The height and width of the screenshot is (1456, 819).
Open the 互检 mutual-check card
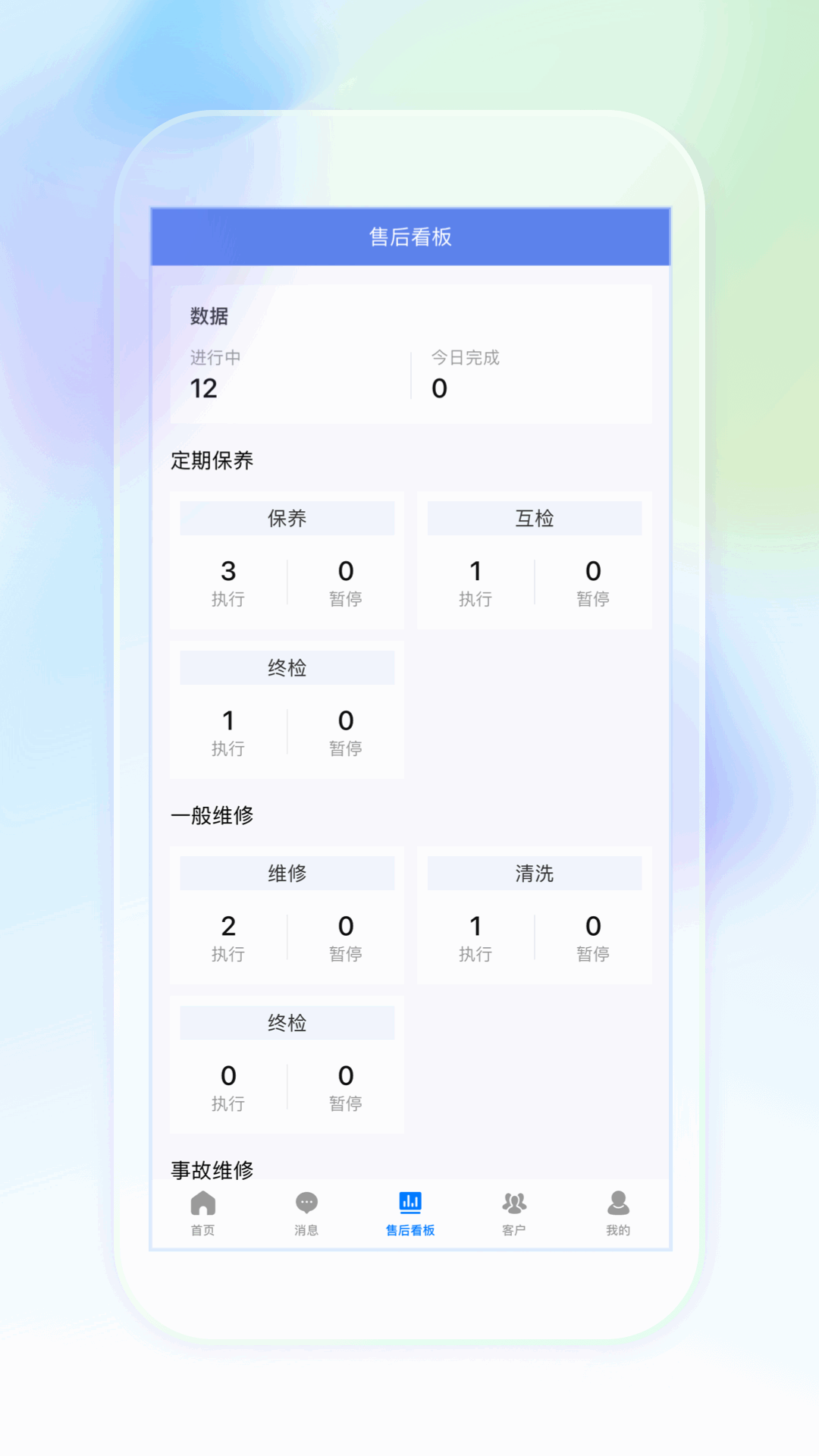click(534, 518)
